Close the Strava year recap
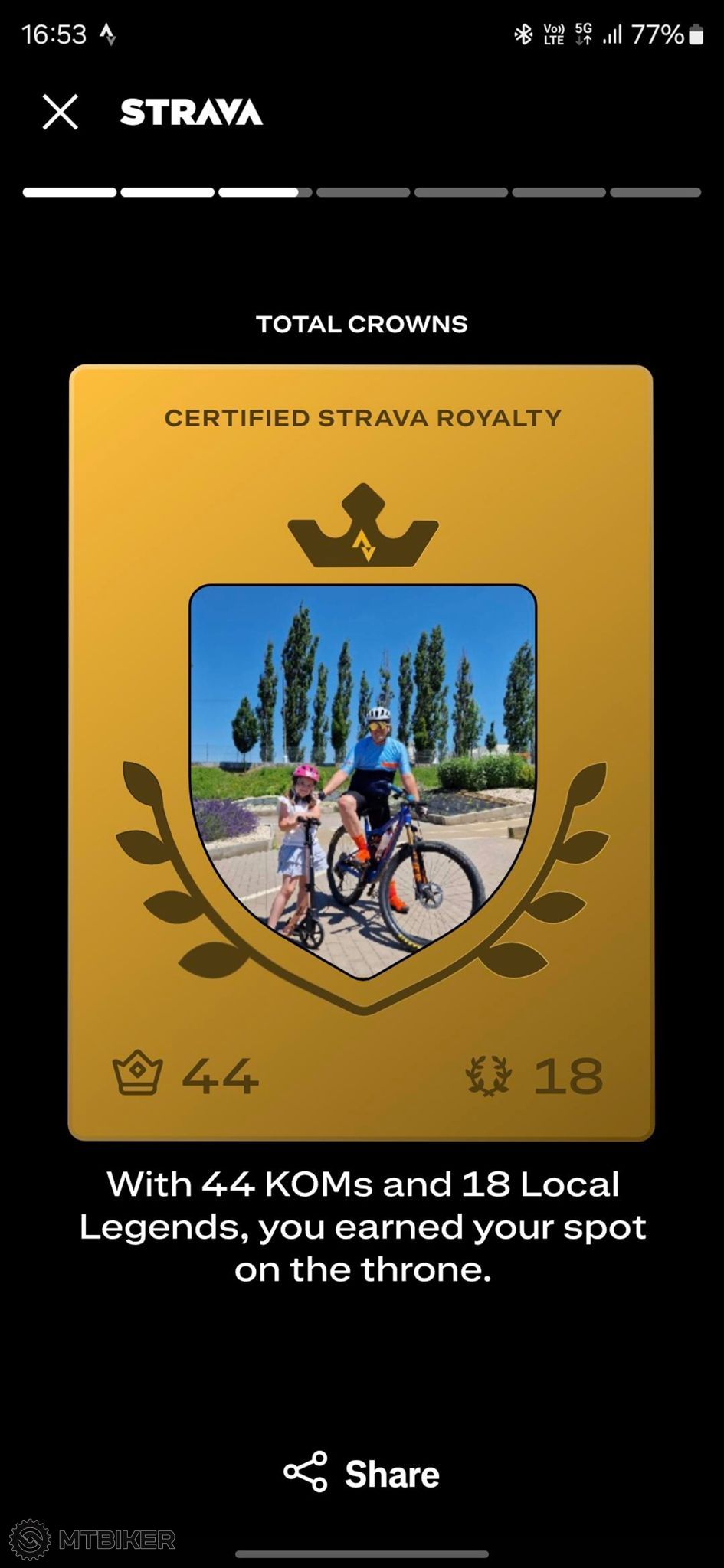 coord(60,113)
